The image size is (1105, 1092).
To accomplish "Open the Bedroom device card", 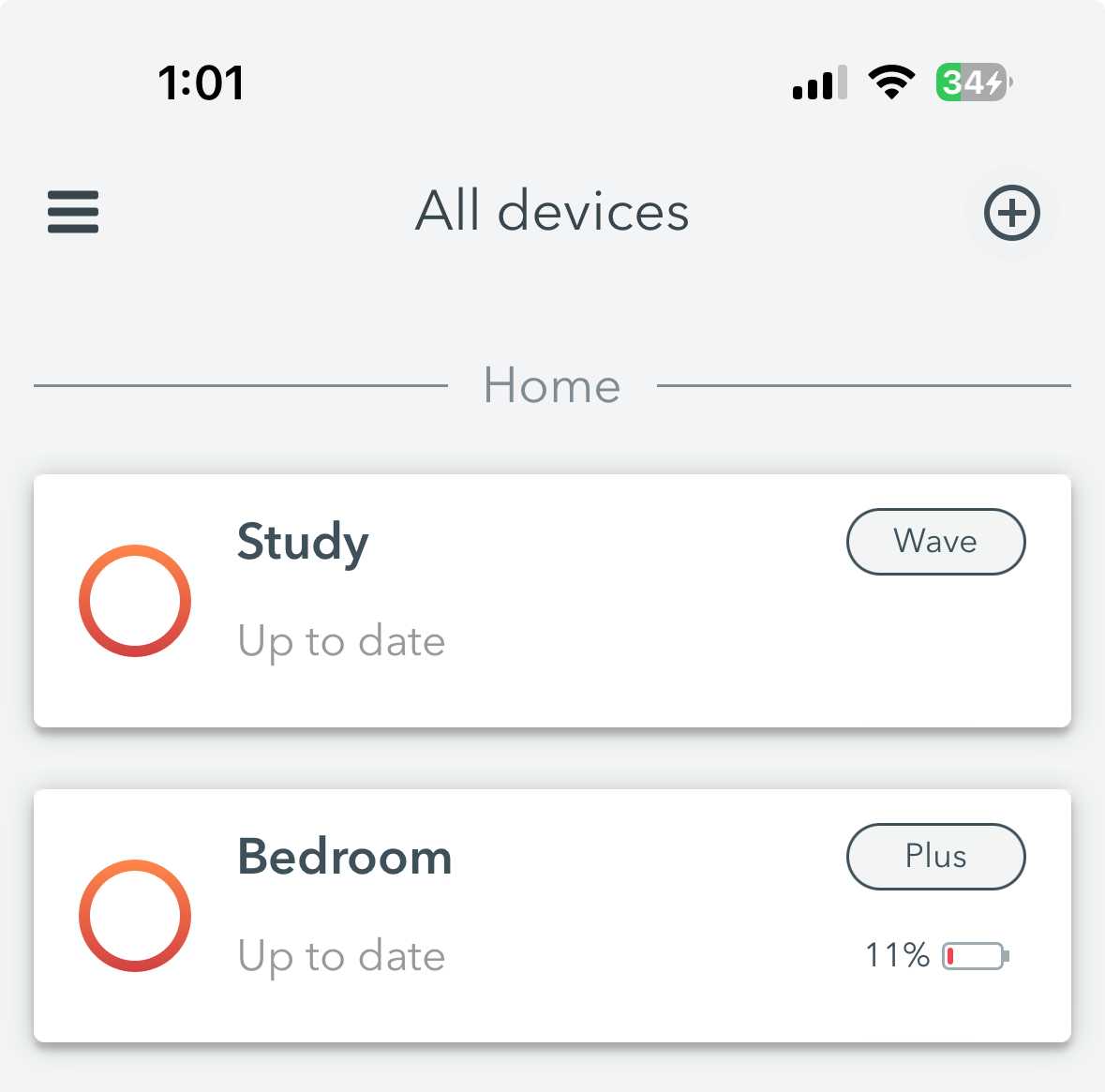I will tap(551, 915).
